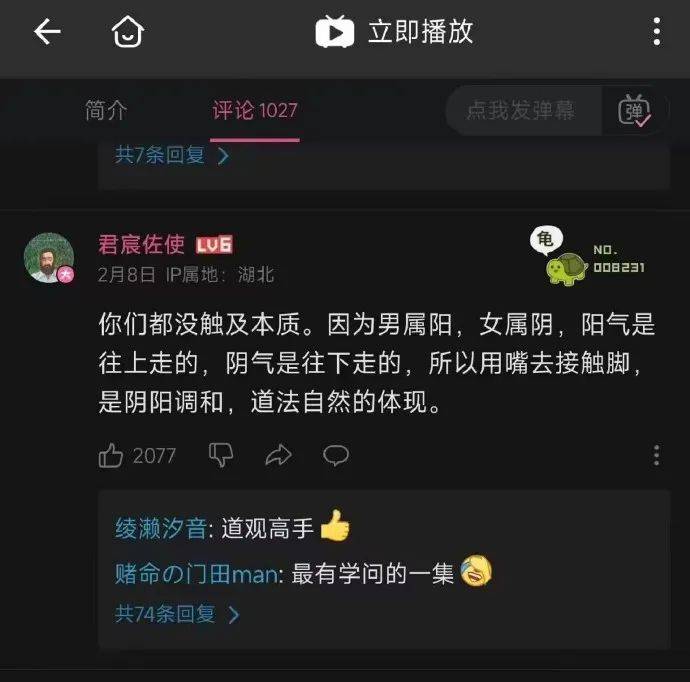Return to home via the TV-face icon
Screen dimensions: 690x682
127,32
